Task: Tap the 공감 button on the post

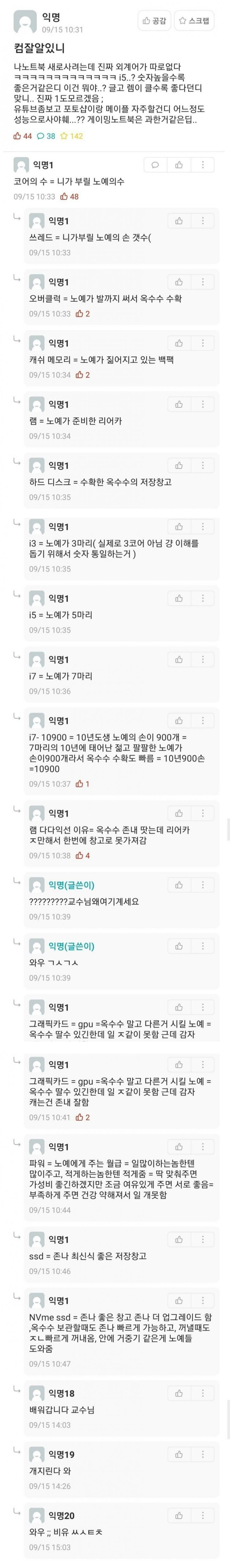Action: point(154,21)
